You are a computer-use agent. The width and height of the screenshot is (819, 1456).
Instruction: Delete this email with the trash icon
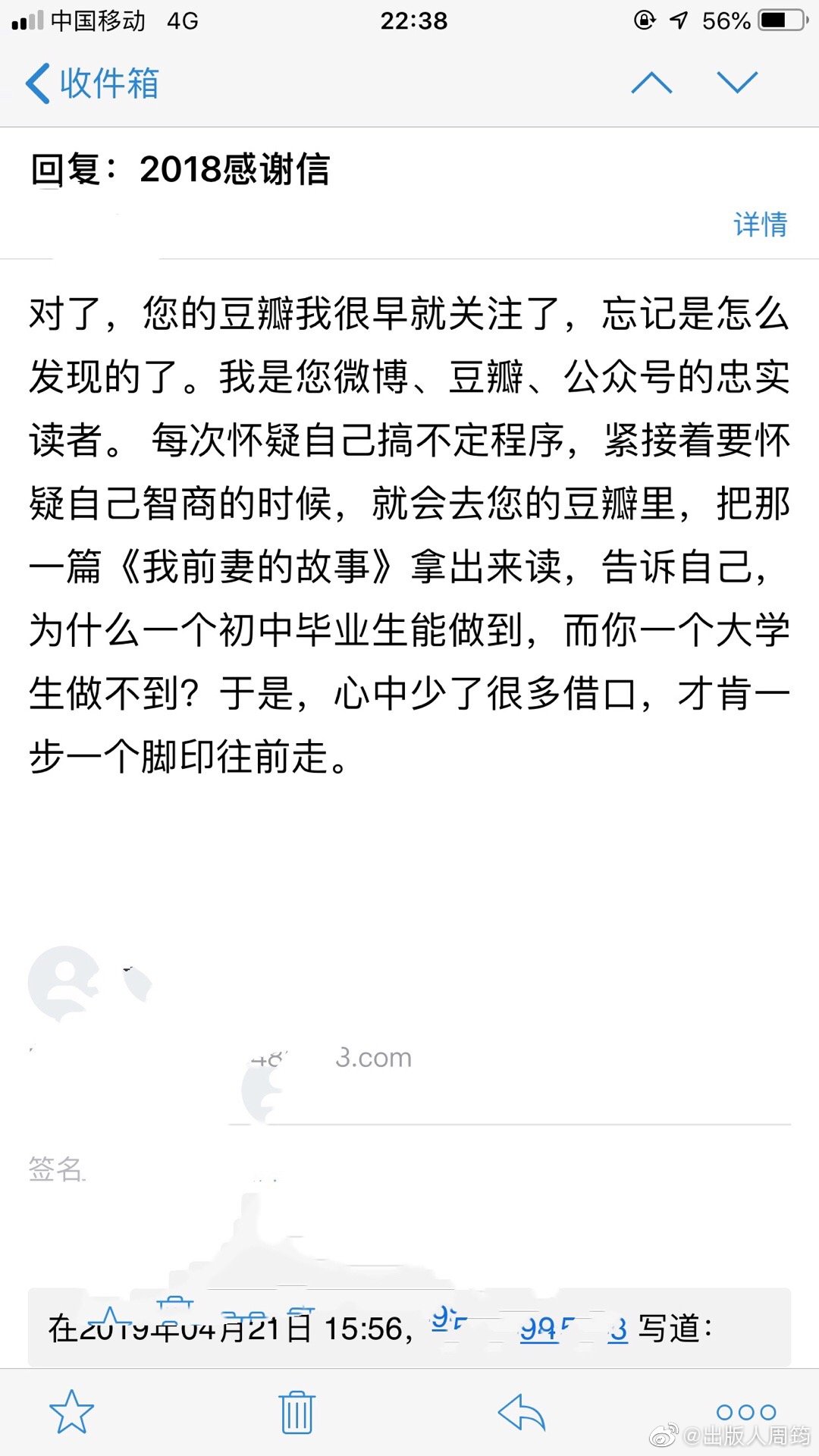pos(297,1411)
